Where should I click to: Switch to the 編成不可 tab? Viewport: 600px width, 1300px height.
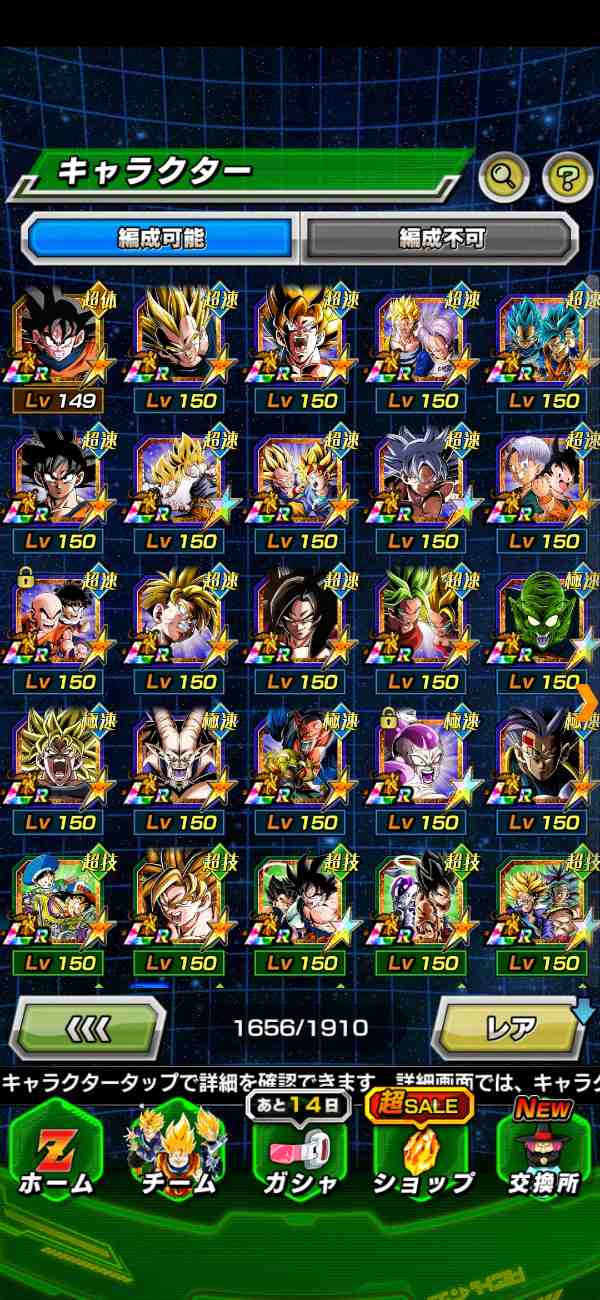click(441, 238)
